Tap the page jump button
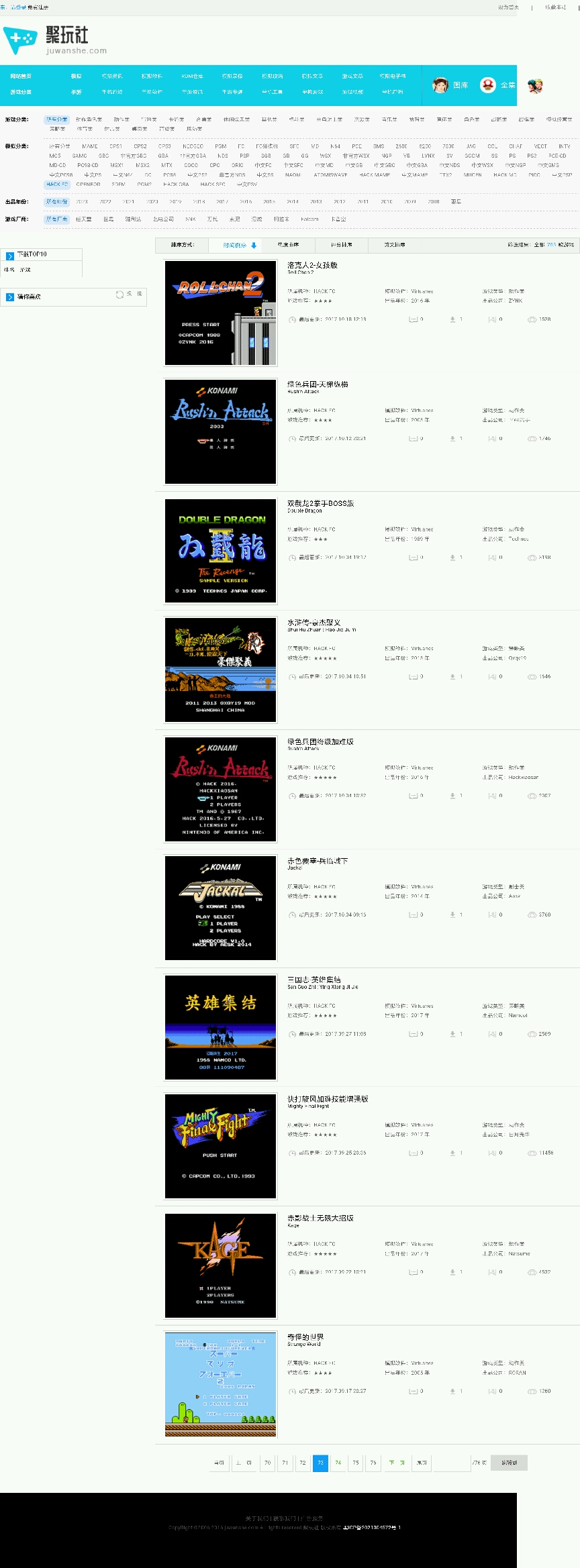 point(509,1463)
